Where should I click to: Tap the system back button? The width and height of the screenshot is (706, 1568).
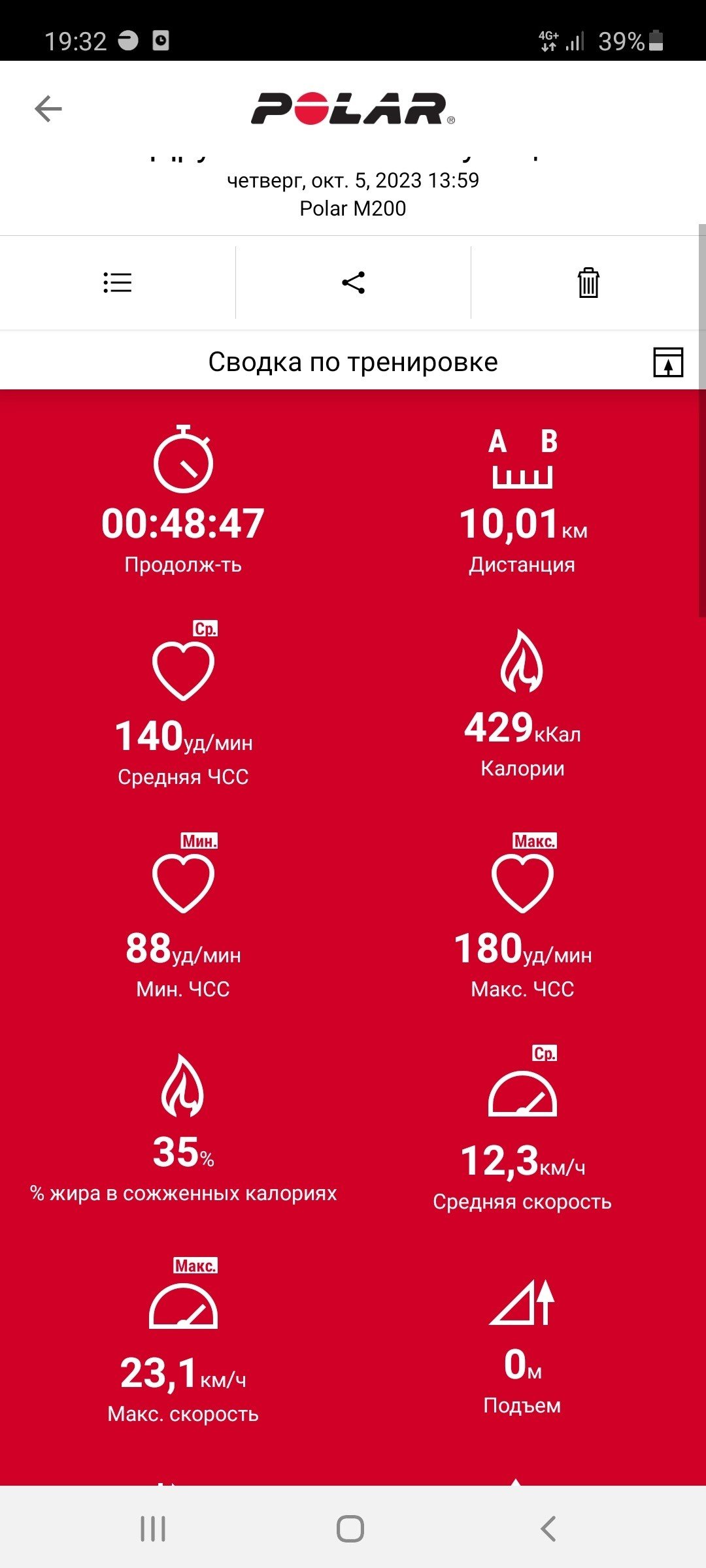(548, 1529)
